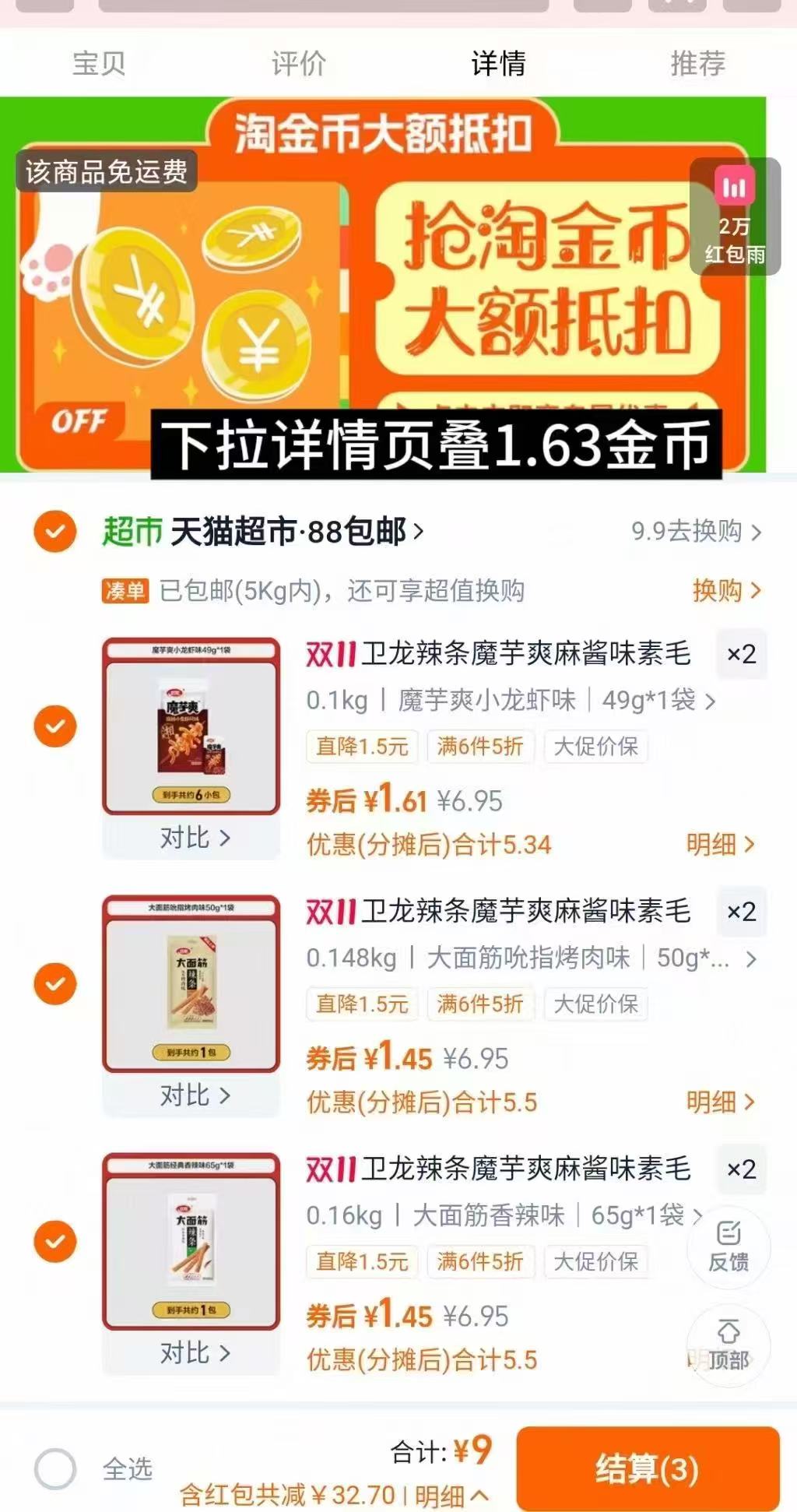Click the 满6件5折 tag on the second item
The width and height of the screenshot is (797, 1512).
[480, 1004]
